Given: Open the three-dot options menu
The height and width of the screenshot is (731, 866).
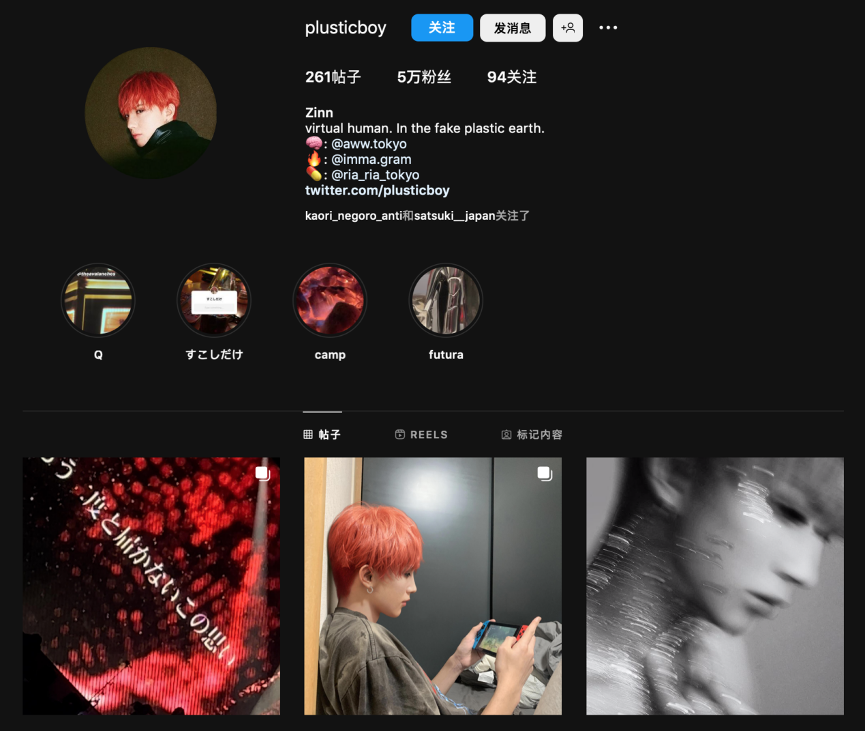Looking at the screenshot, I should [x=608, y=28].
